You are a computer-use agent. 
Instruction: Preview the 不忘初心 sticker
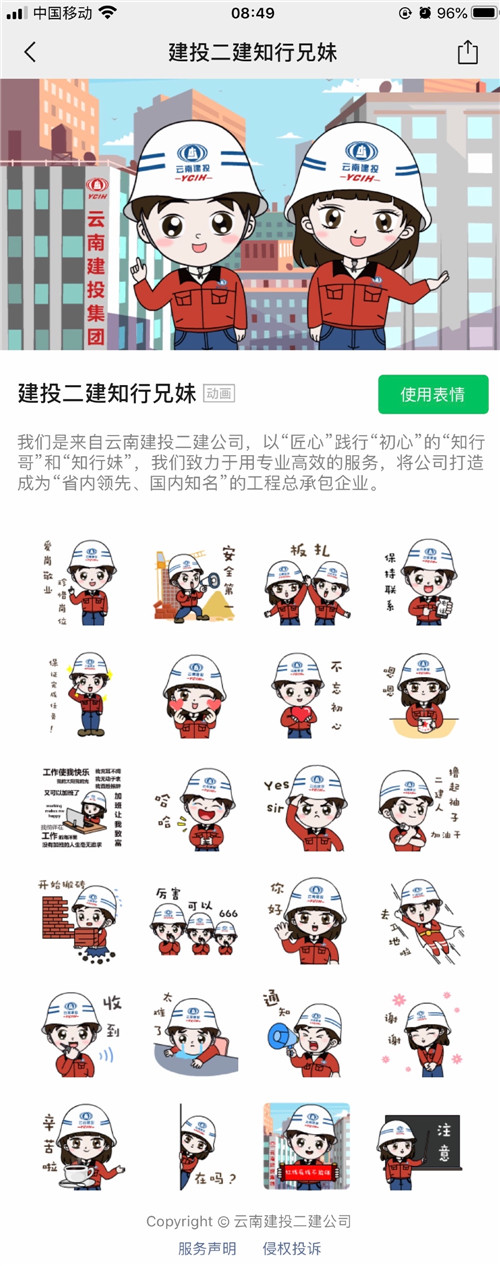click(x=307, y=696)
